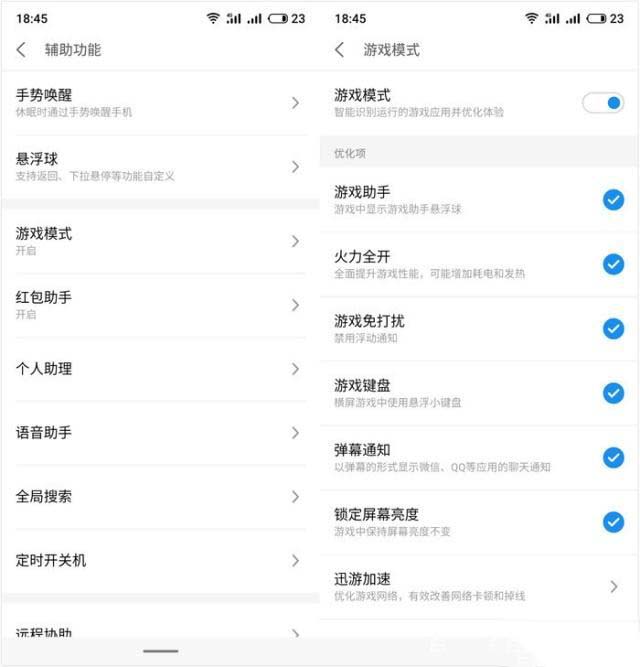640x667 pixels.
Task: Uncheck 游戏助手 option
Action: click(x=613, y=200)
